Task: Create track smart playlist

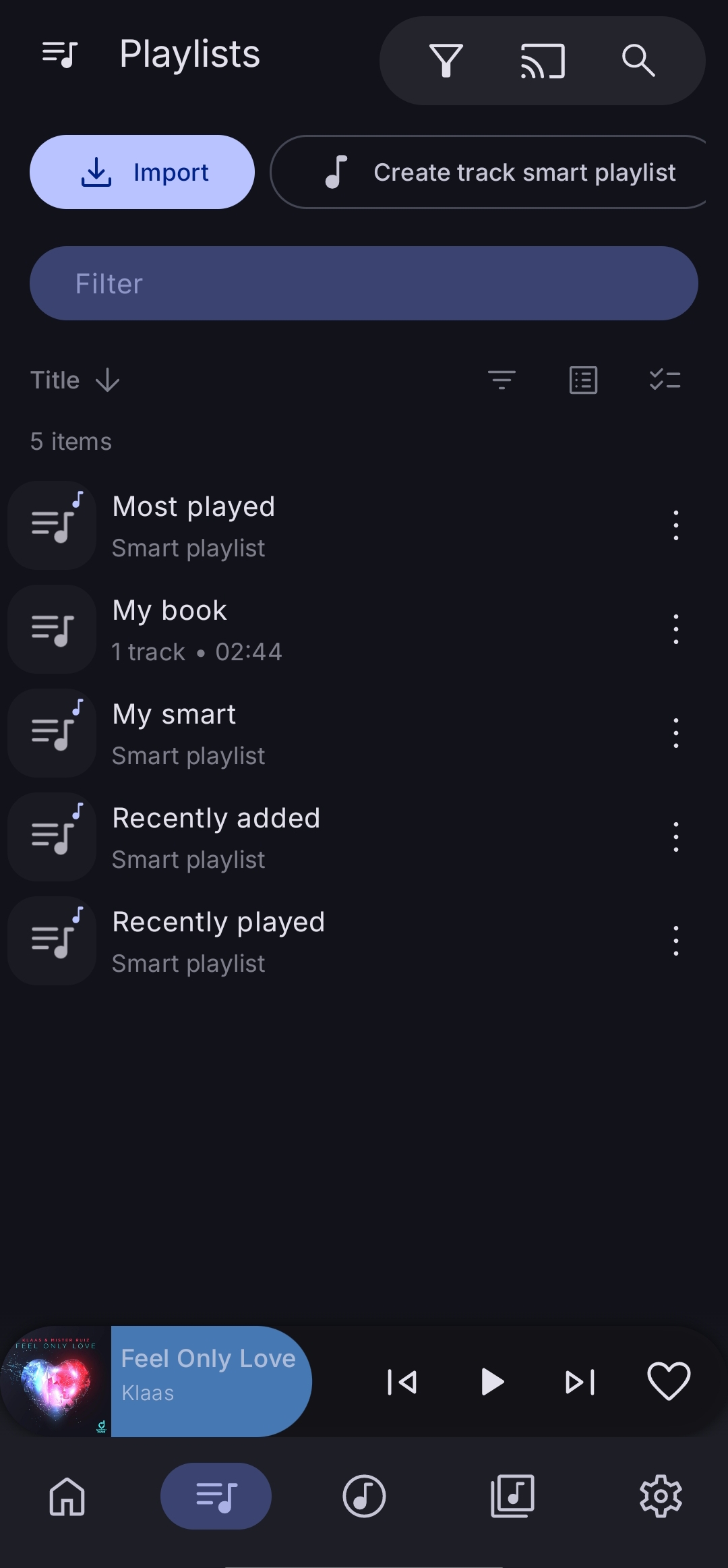Action: 489,172
